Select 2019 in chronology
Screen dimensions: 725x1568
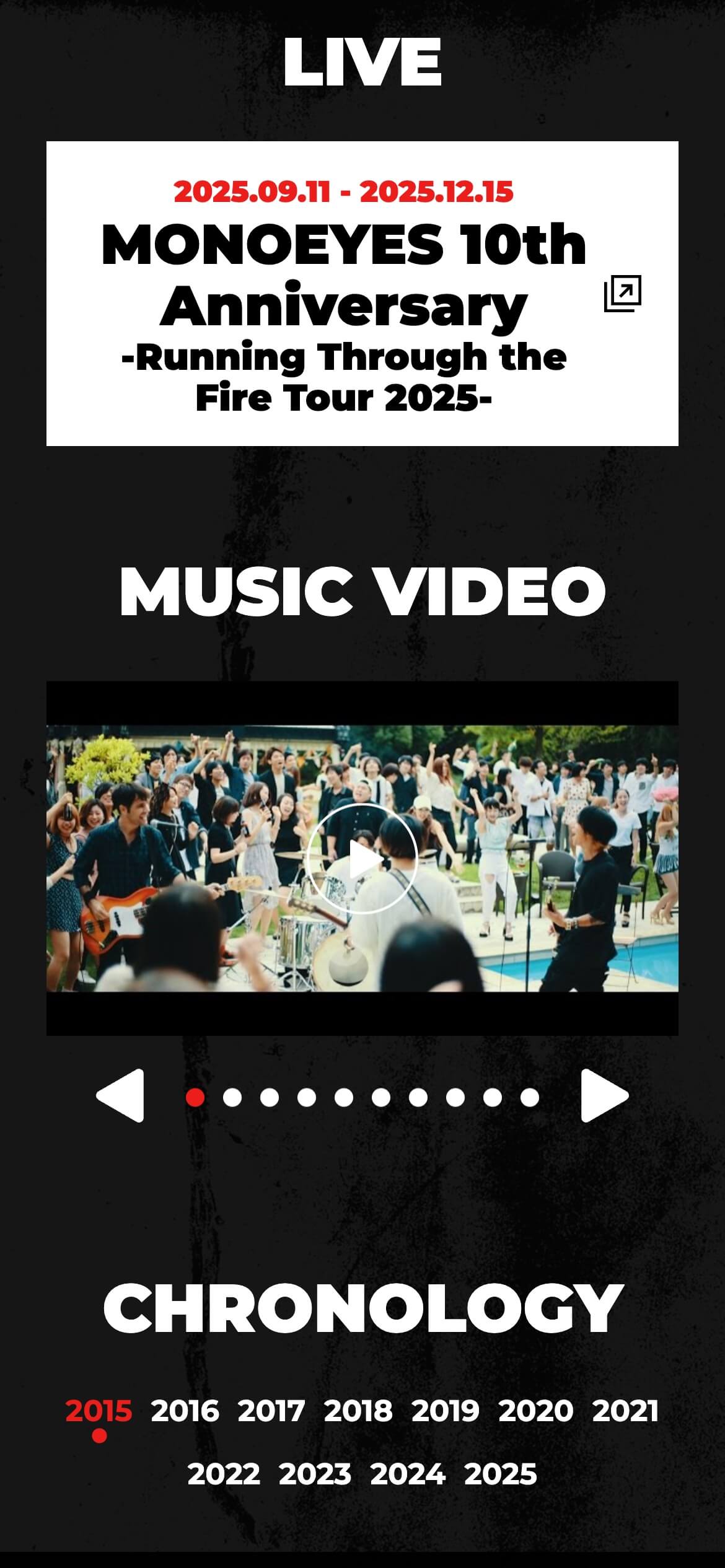[x=445, y=1411]
